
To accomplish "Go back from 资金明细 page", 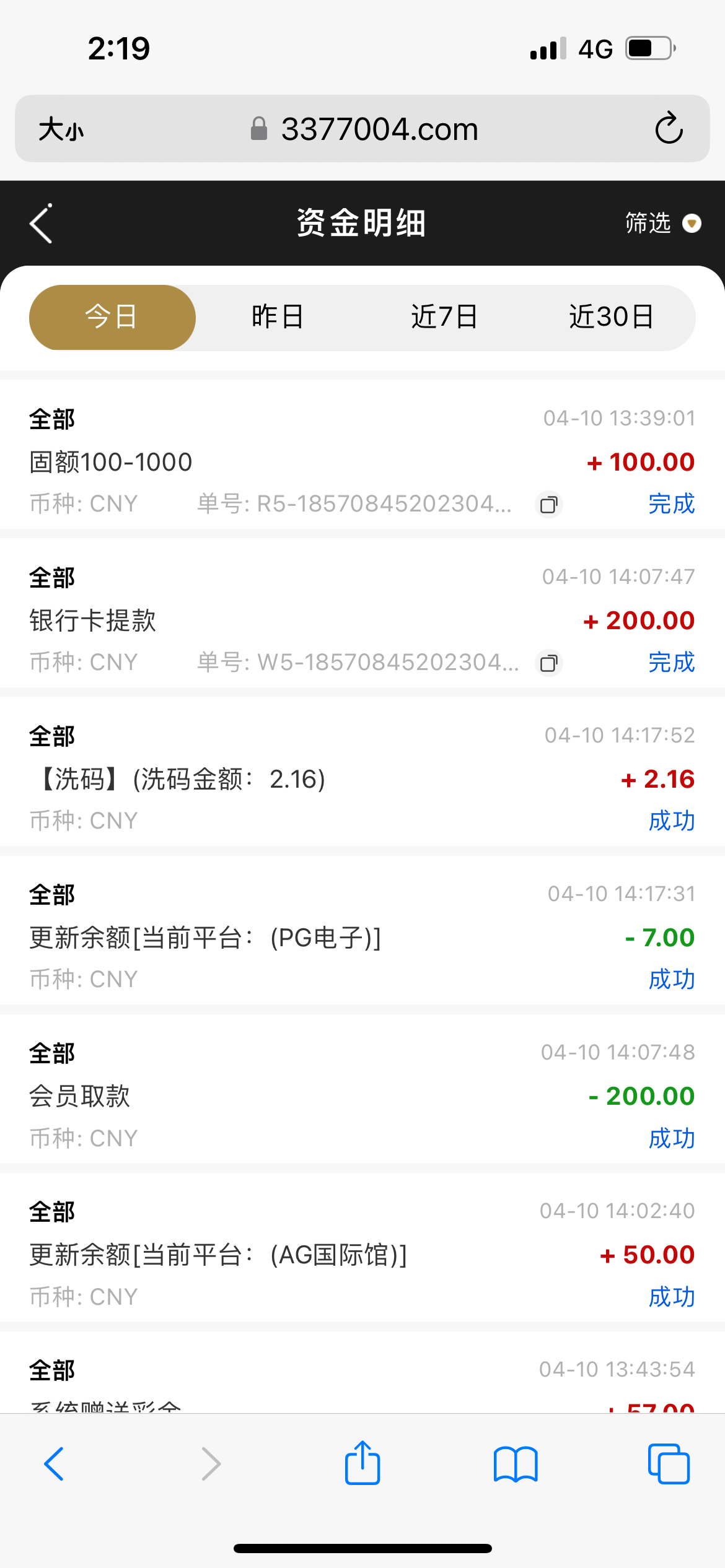I will click(x=41, y=224).
